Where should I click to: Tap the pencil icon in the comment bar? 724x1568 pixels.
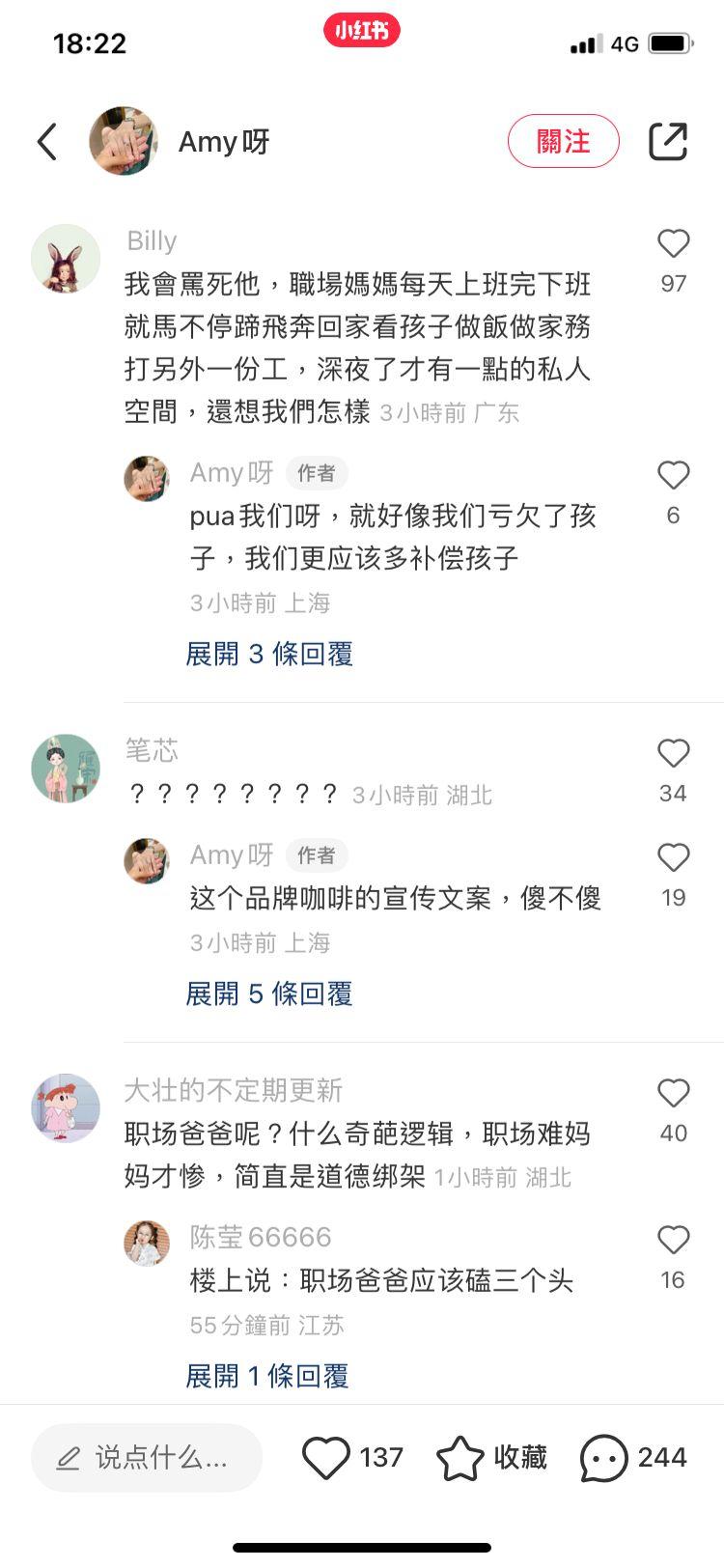66,1458
